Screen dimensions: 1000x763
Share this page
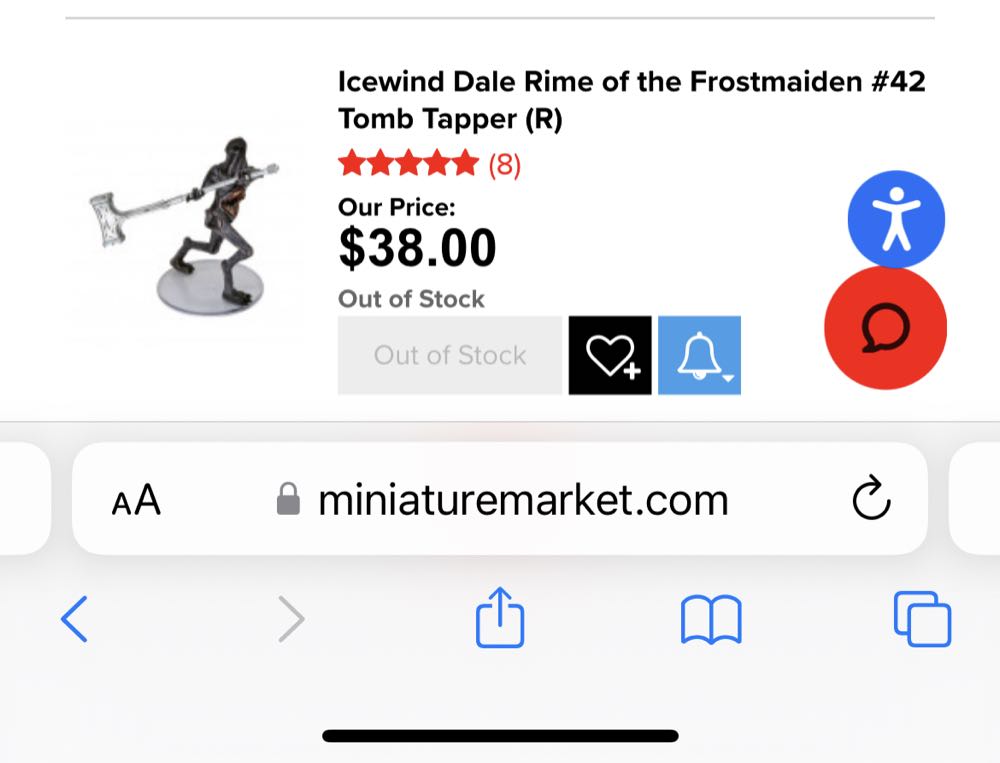tap(499, 618)
